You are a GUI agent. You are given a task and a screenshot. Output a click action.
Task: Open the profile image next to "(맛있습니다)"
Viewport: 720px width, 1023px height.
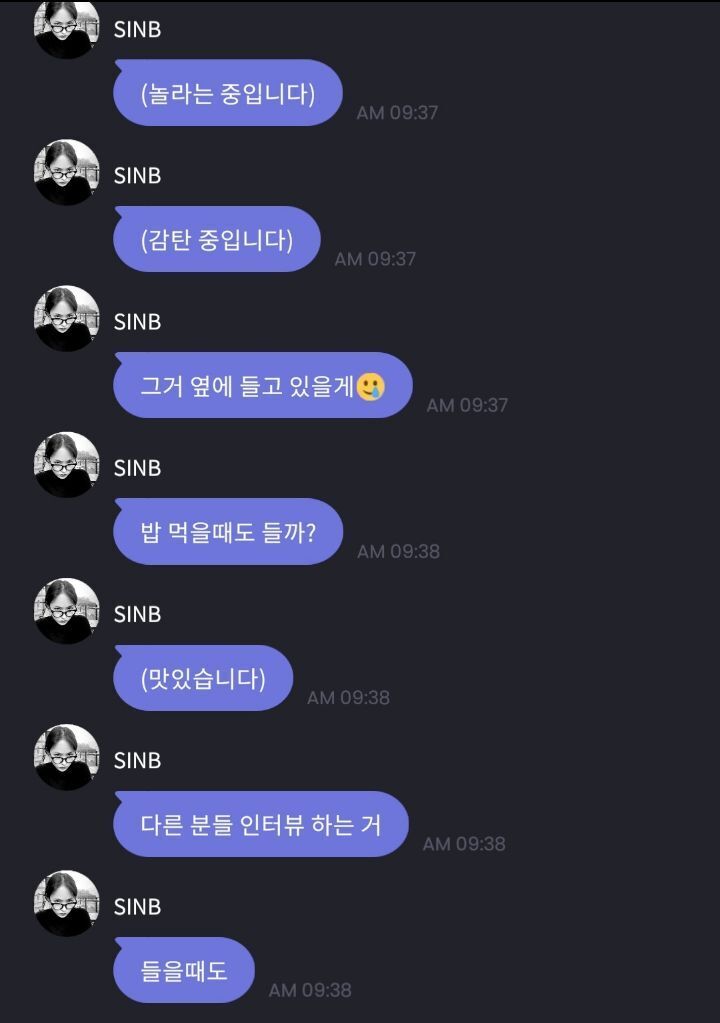pos(65,611)
